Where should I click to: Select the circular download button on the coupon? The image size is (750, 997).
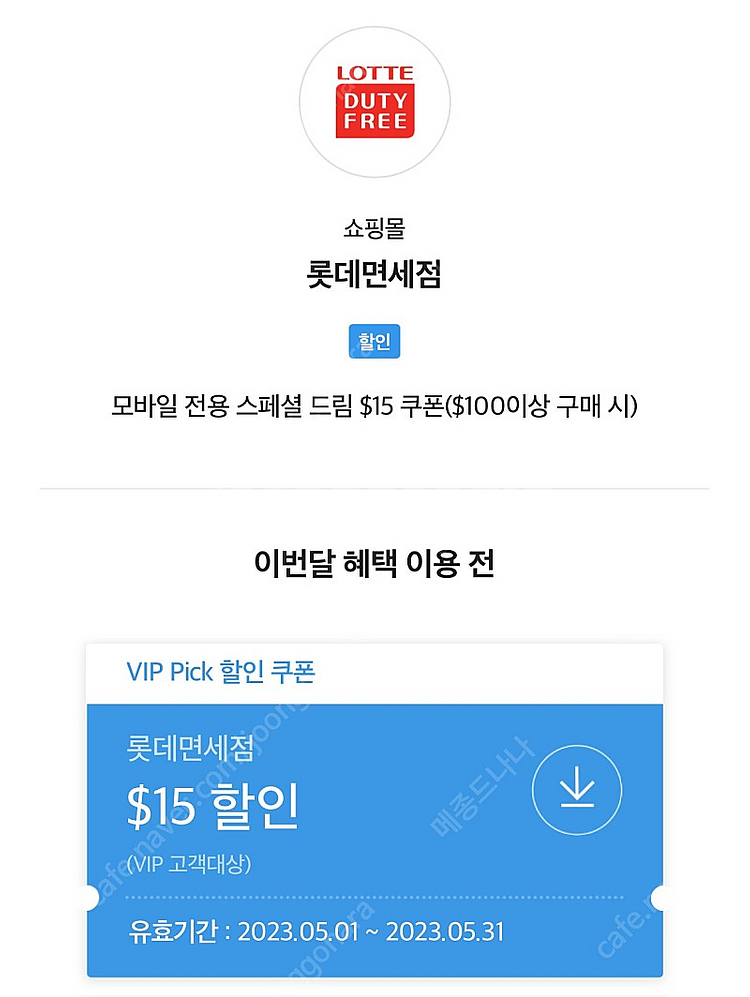coord(578,789)
